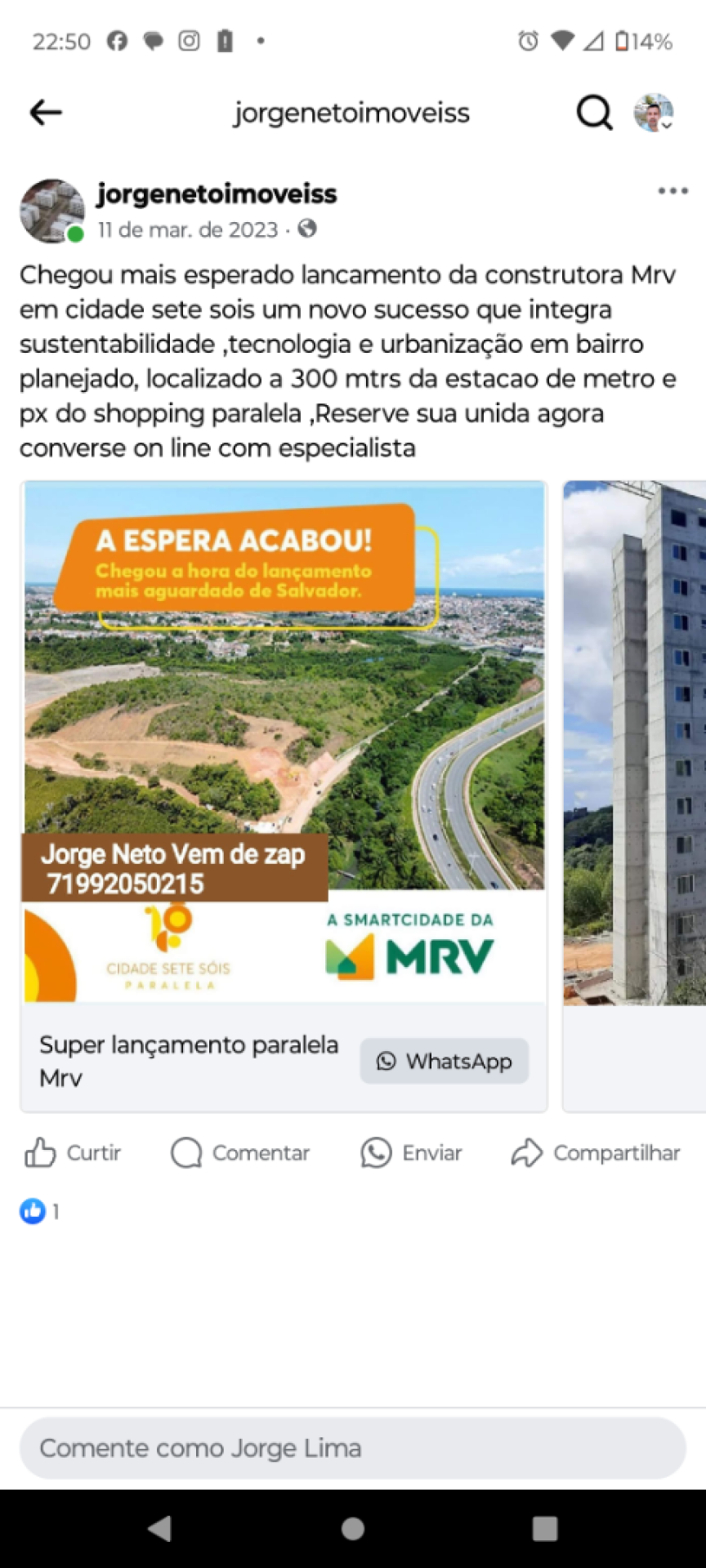Toggle Curtir to like the post
This screenshot has width=706, height=1568.
(72, 1152)
